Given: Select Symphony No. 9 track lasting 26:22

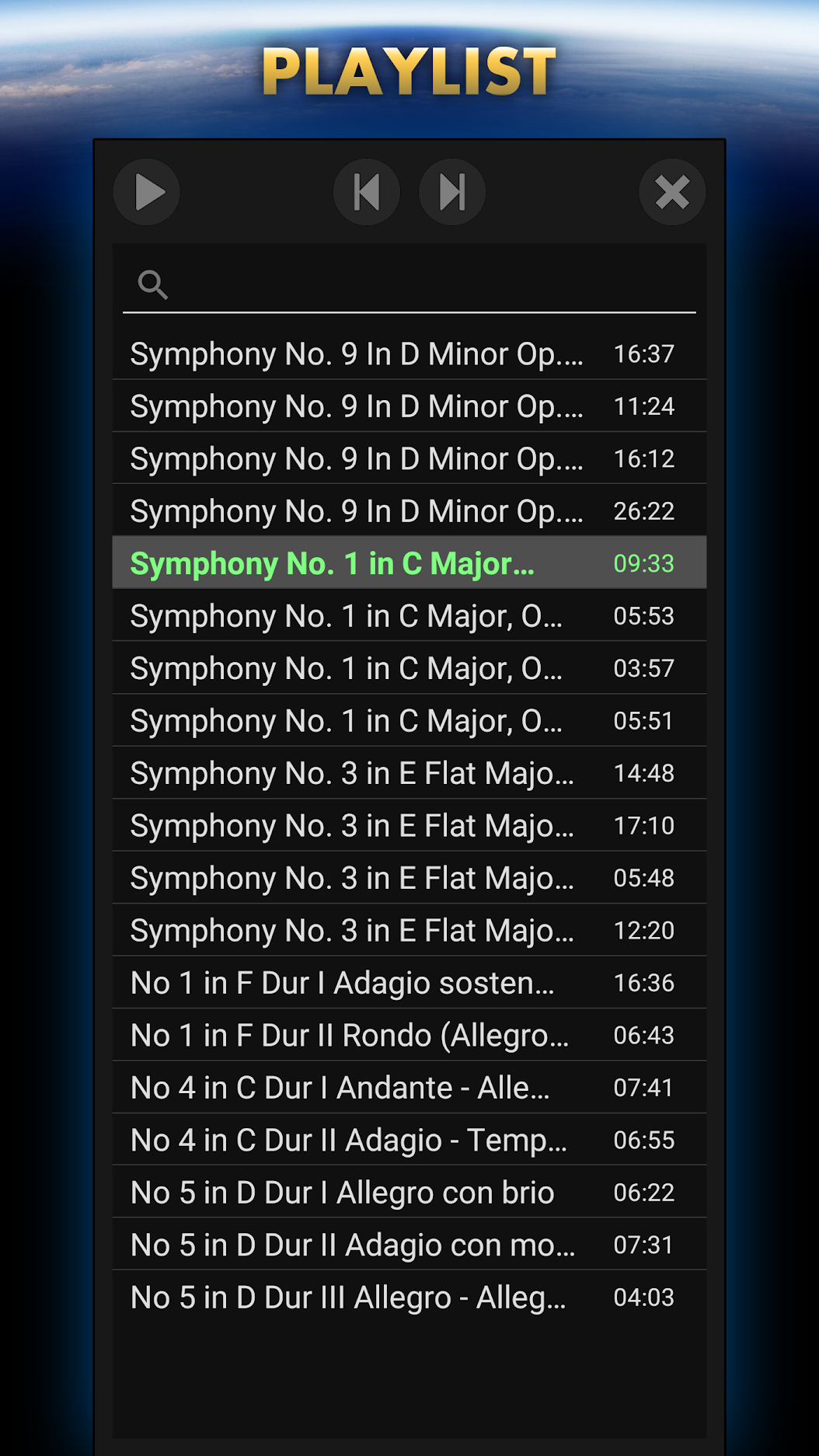Looking at the screenshot, I should tap(410, 511).
